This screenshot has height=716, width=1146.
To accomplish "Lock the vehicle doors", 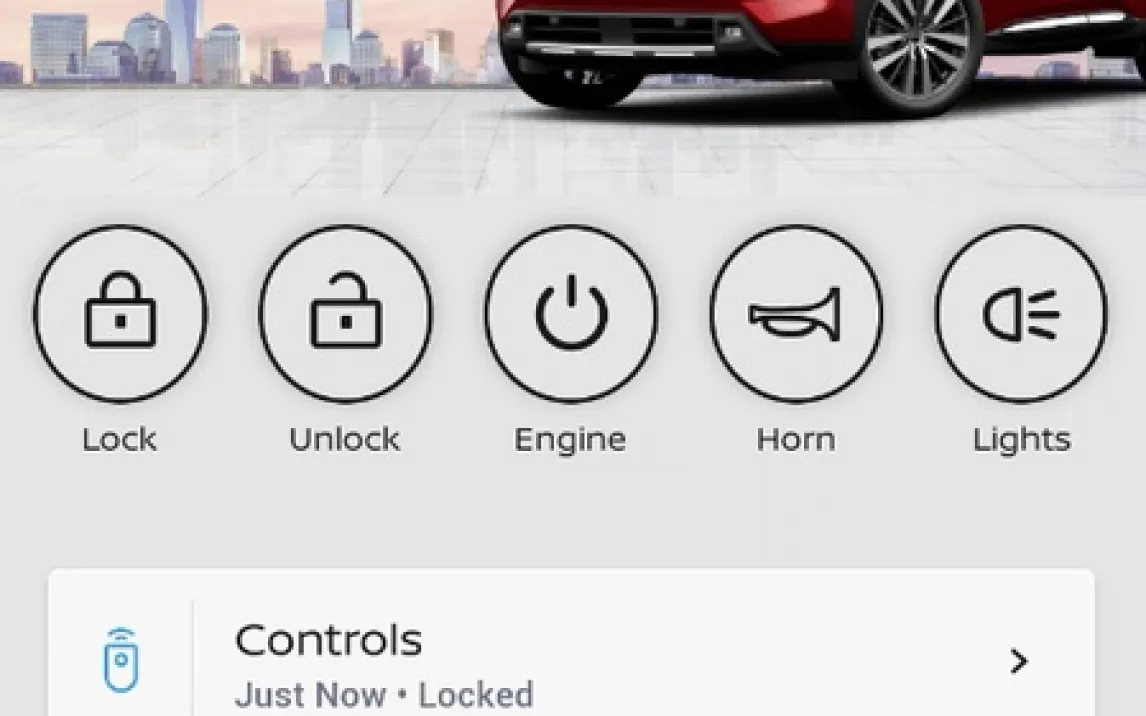I will (x=120, y=313).
